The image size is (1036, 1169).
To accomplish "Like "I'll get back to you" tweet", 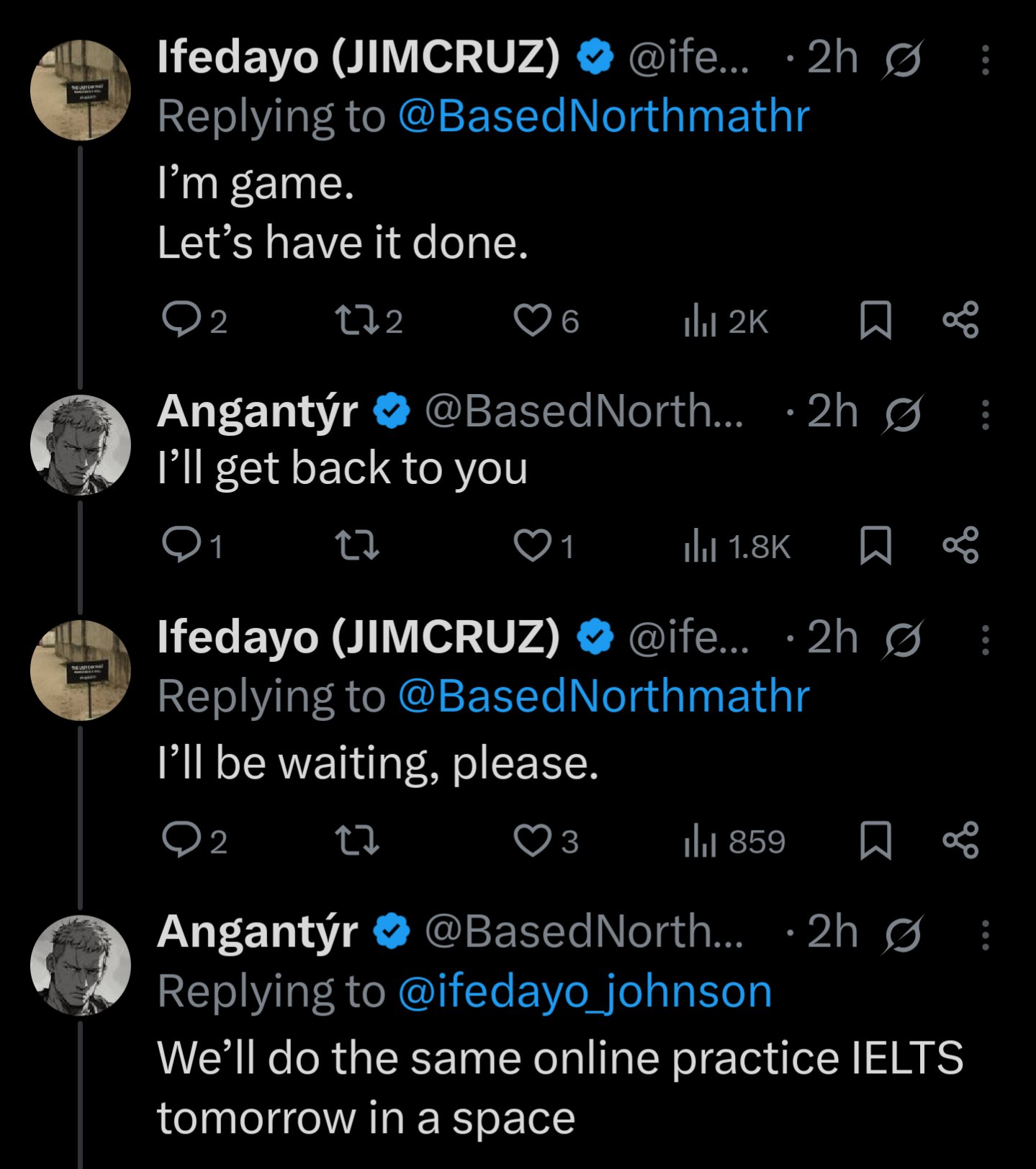I will click(532, 545).
